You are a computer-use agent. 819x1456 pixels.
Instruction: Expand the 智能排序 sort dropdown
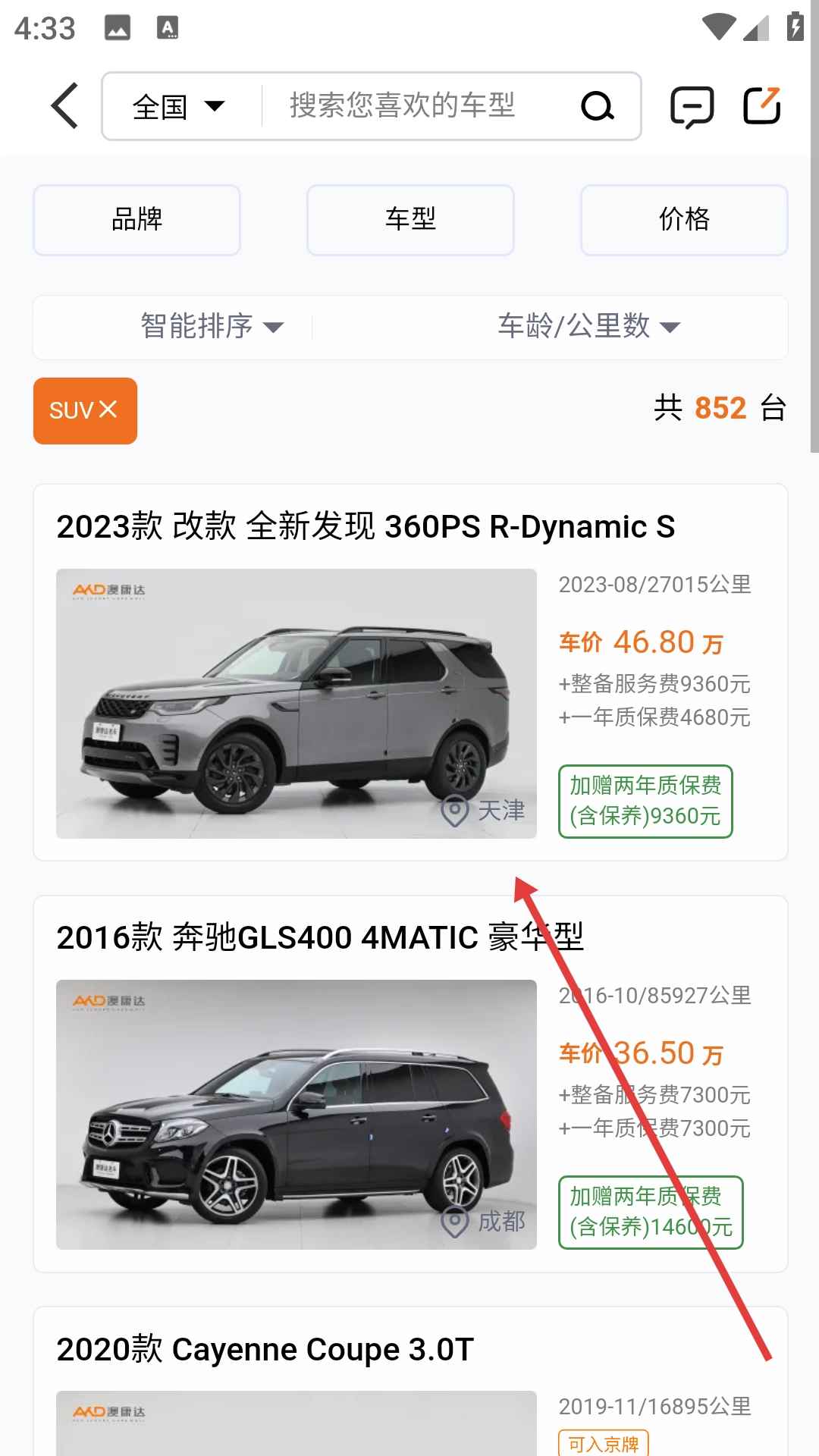pos(212,327)
